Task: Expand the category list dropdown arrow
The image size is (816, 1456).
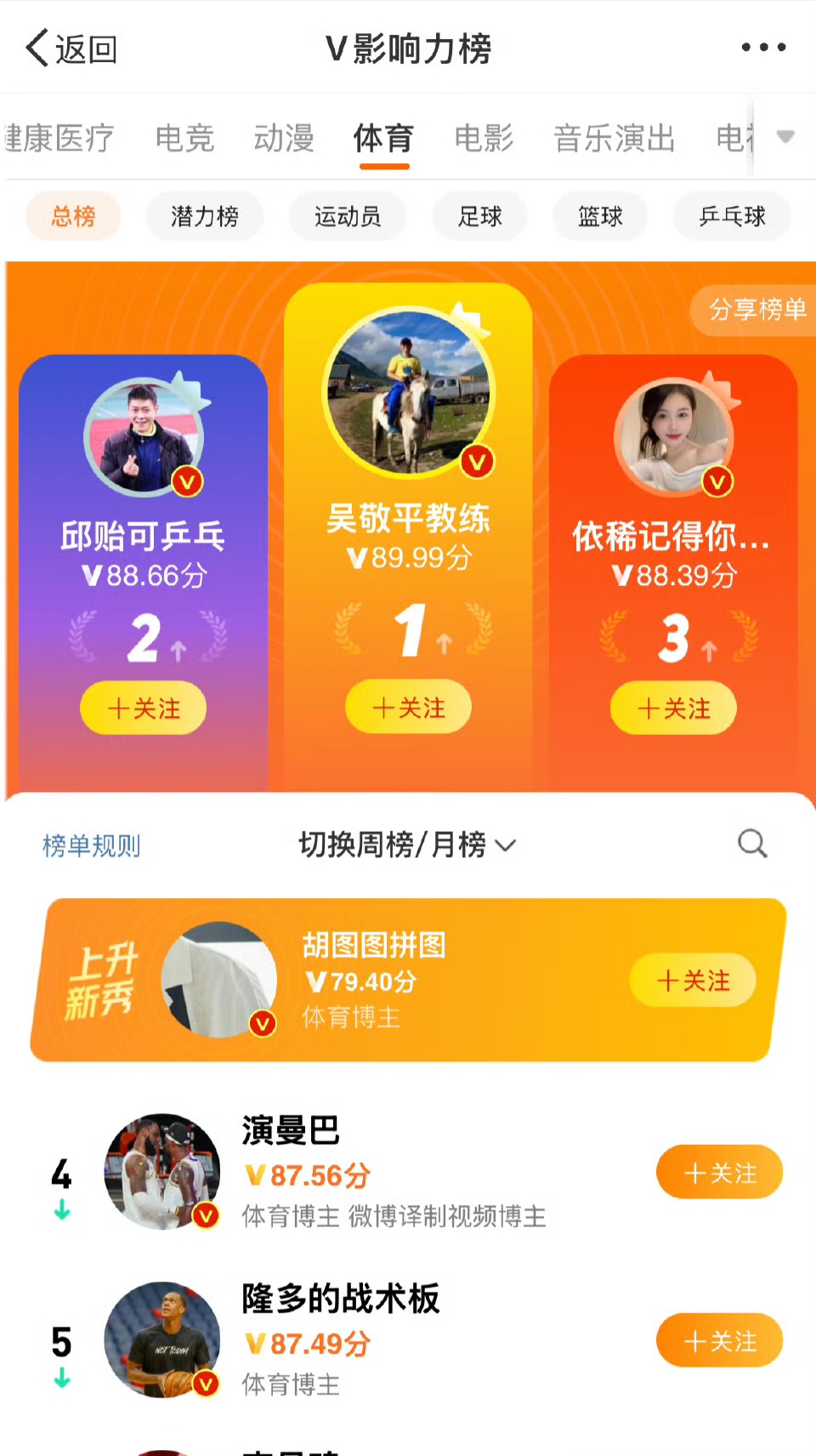Action: point(785,137)
